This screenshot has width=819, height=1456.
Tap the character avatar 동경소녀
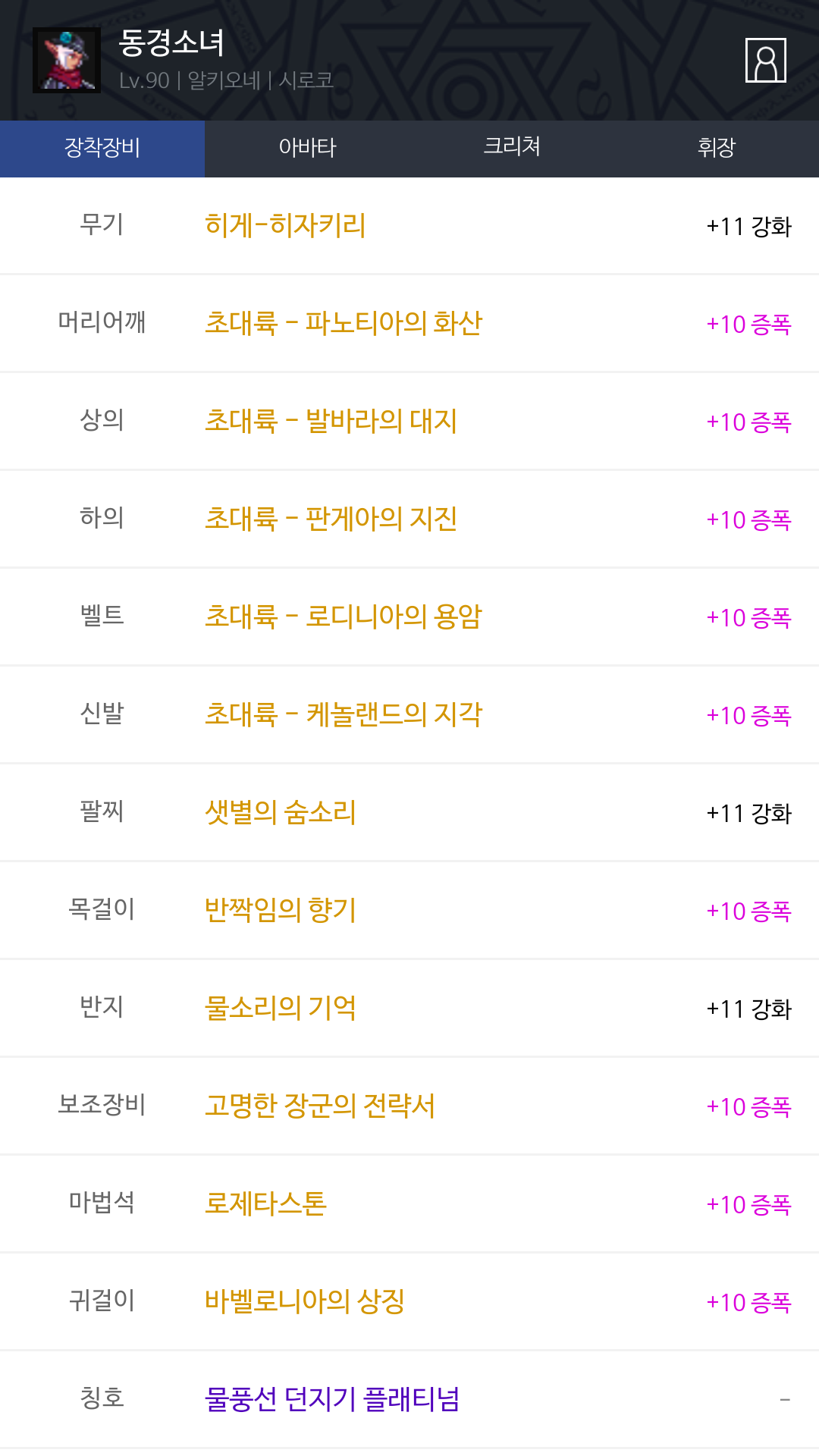(x=67, y=60)
